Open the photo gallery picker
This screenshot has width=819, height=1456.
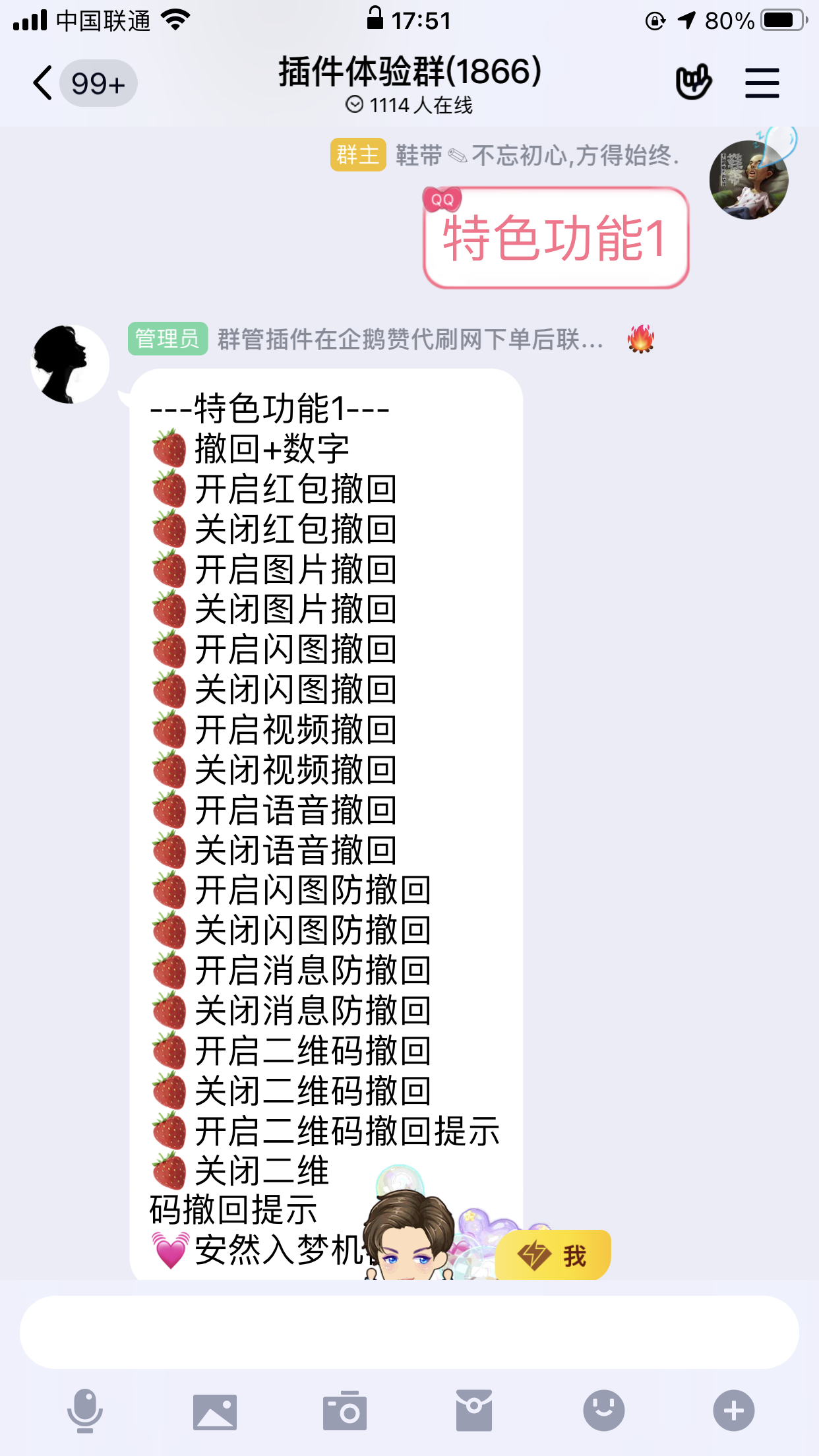pyautogui.click(x=214, y=1410)
